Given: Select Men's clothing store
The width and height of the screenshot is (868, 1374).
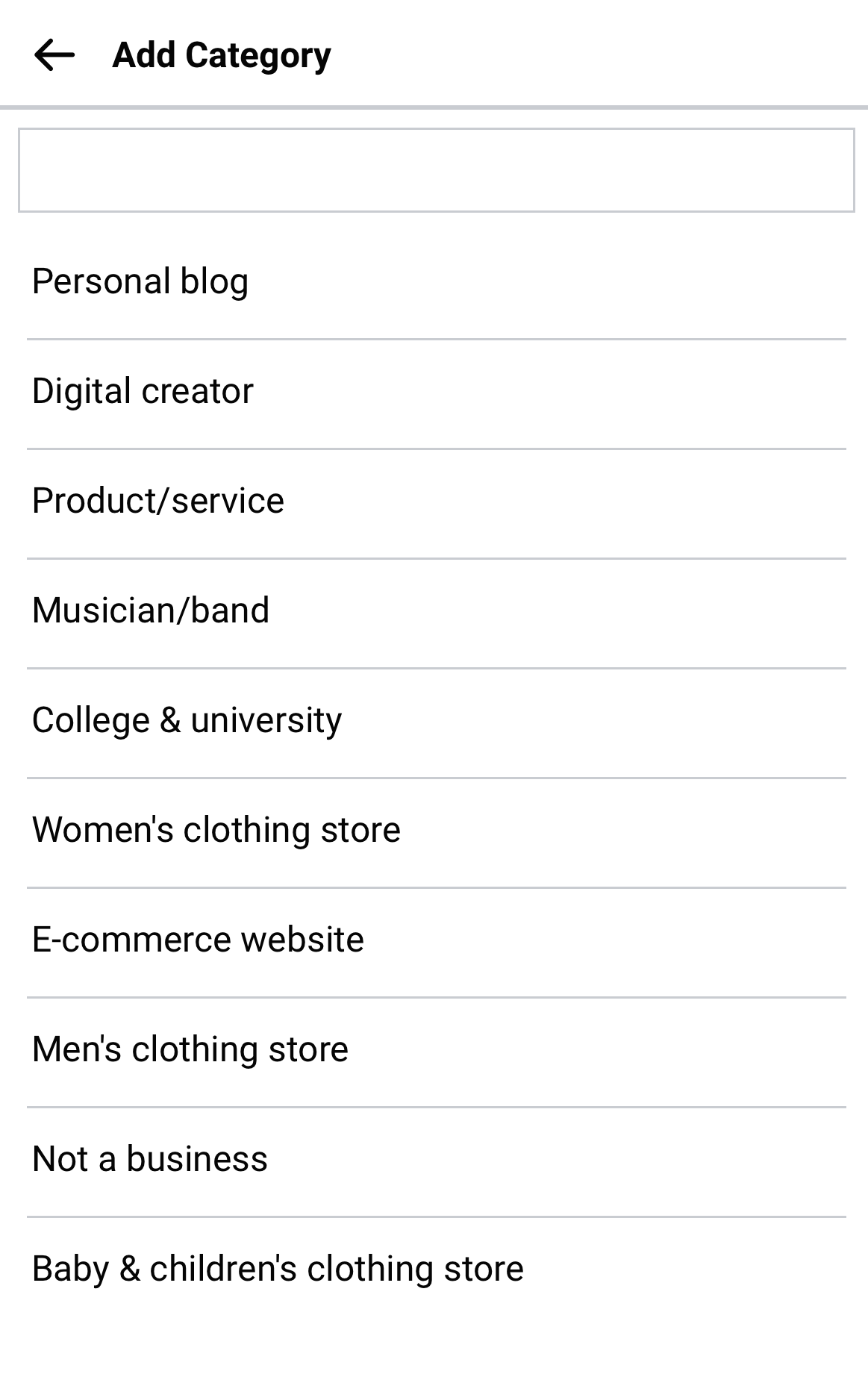Looking at the screenshot, I should point(190,1048).
